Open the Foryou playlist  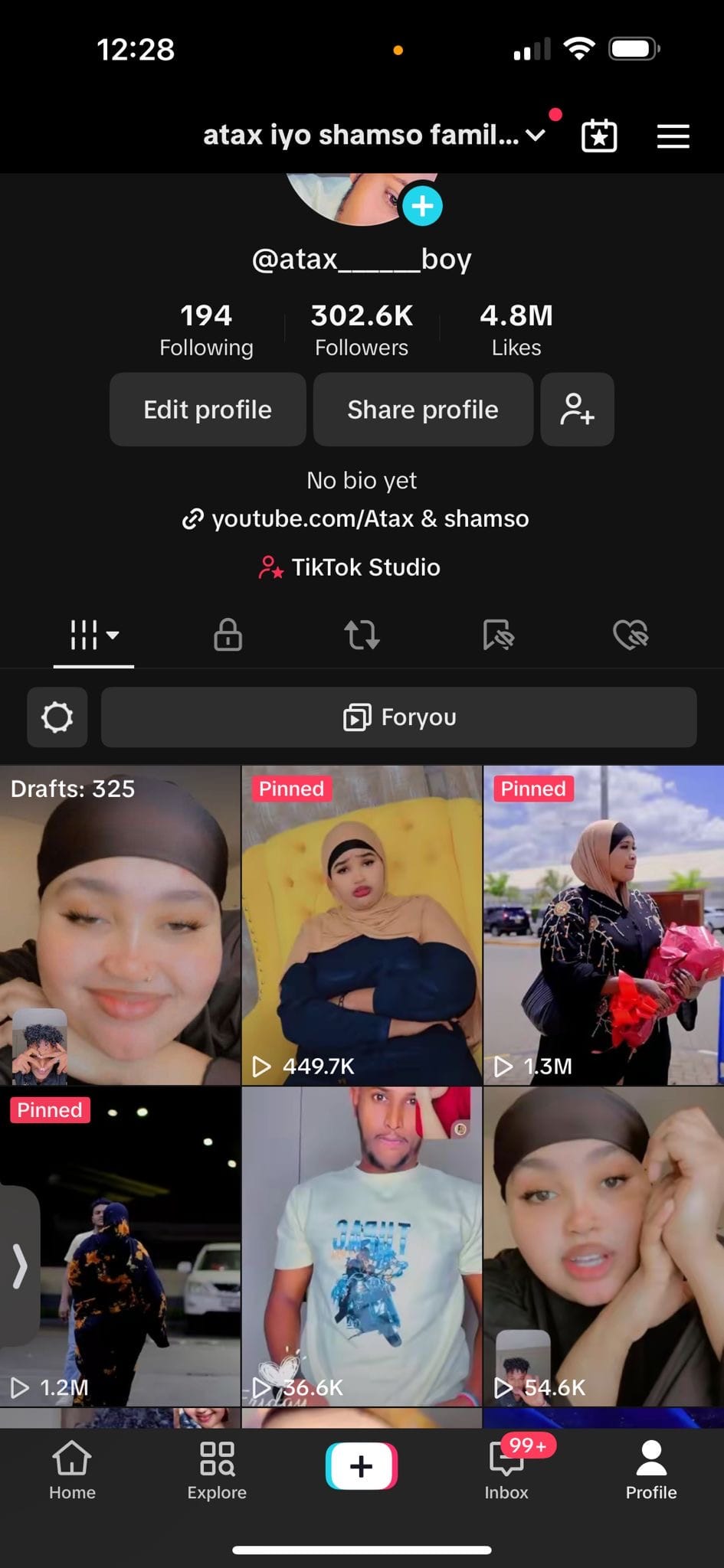(x=398, y=717)
